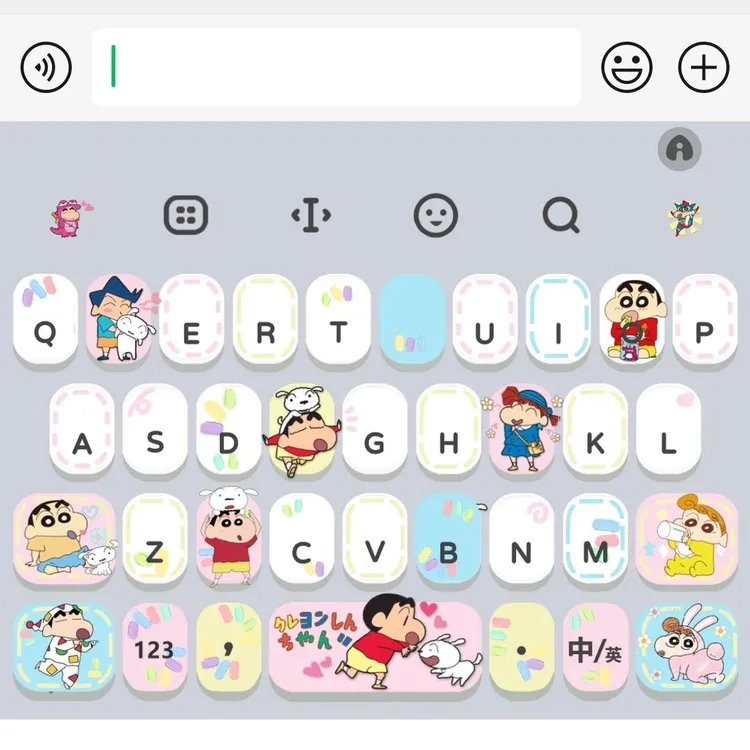The image size is (750, 750).
Task: Type the letter Q key
Action: click(x=45, y=319)
